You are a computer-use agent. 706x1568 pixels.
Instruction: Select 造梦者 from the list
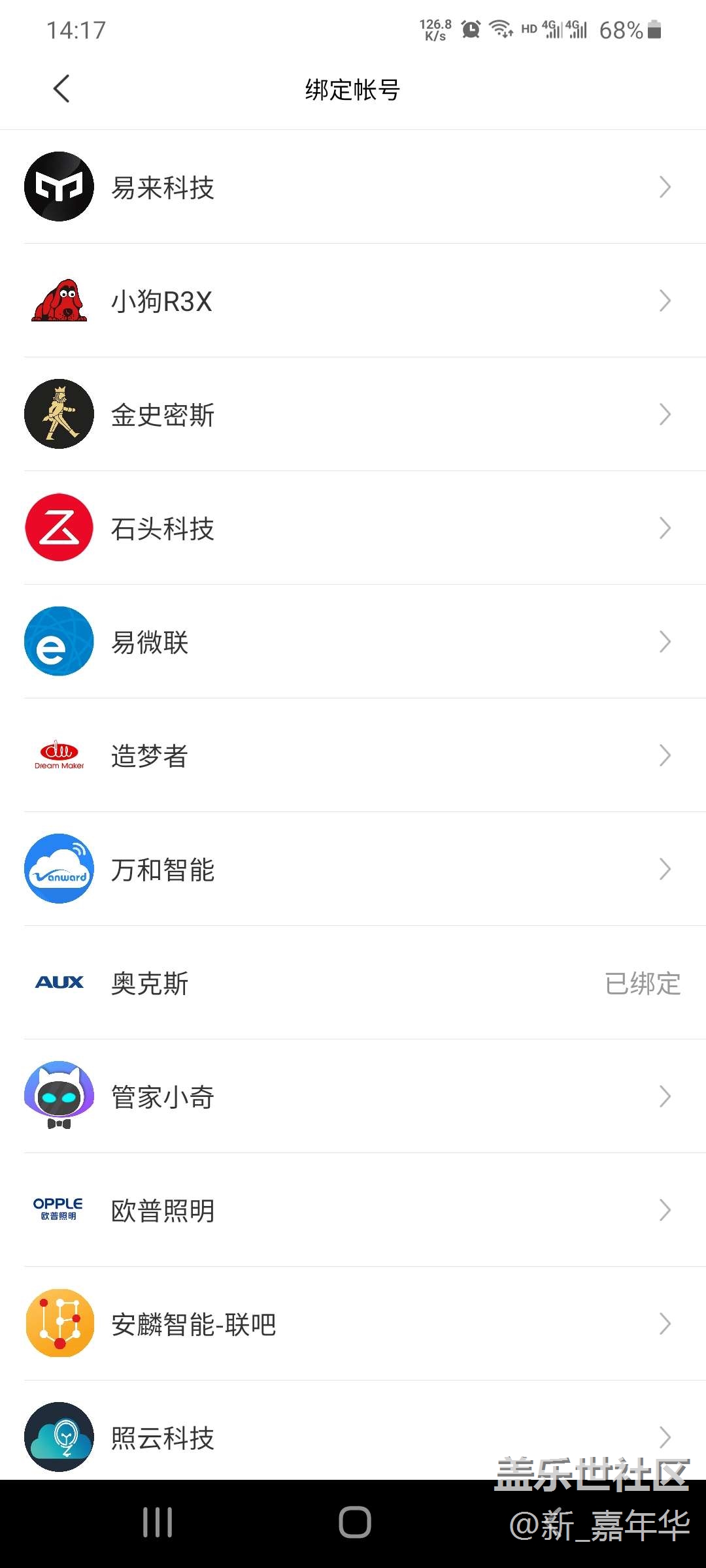pyautogui.click(x=353, y=756)
